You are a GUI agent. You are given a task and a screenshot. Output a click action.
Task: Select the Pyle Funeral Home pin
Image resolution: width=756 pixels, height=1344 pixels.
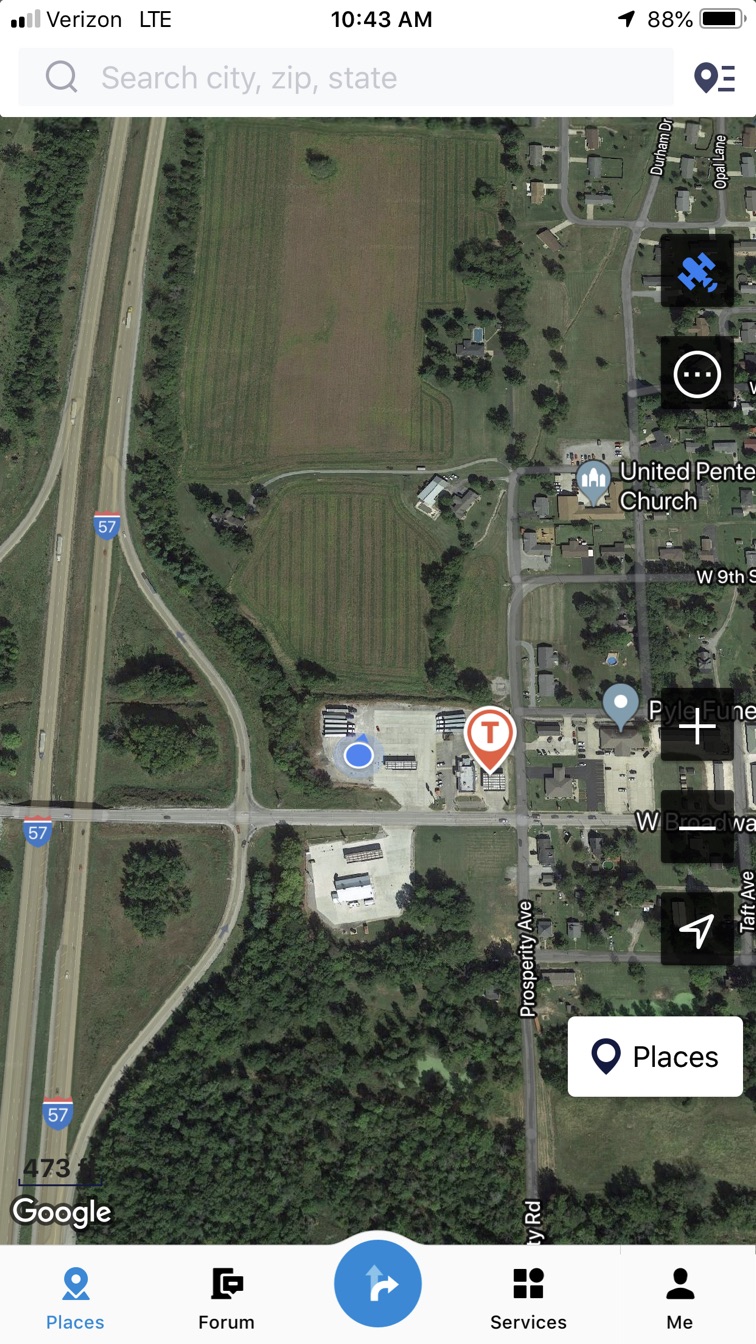[x=620, y=706]
